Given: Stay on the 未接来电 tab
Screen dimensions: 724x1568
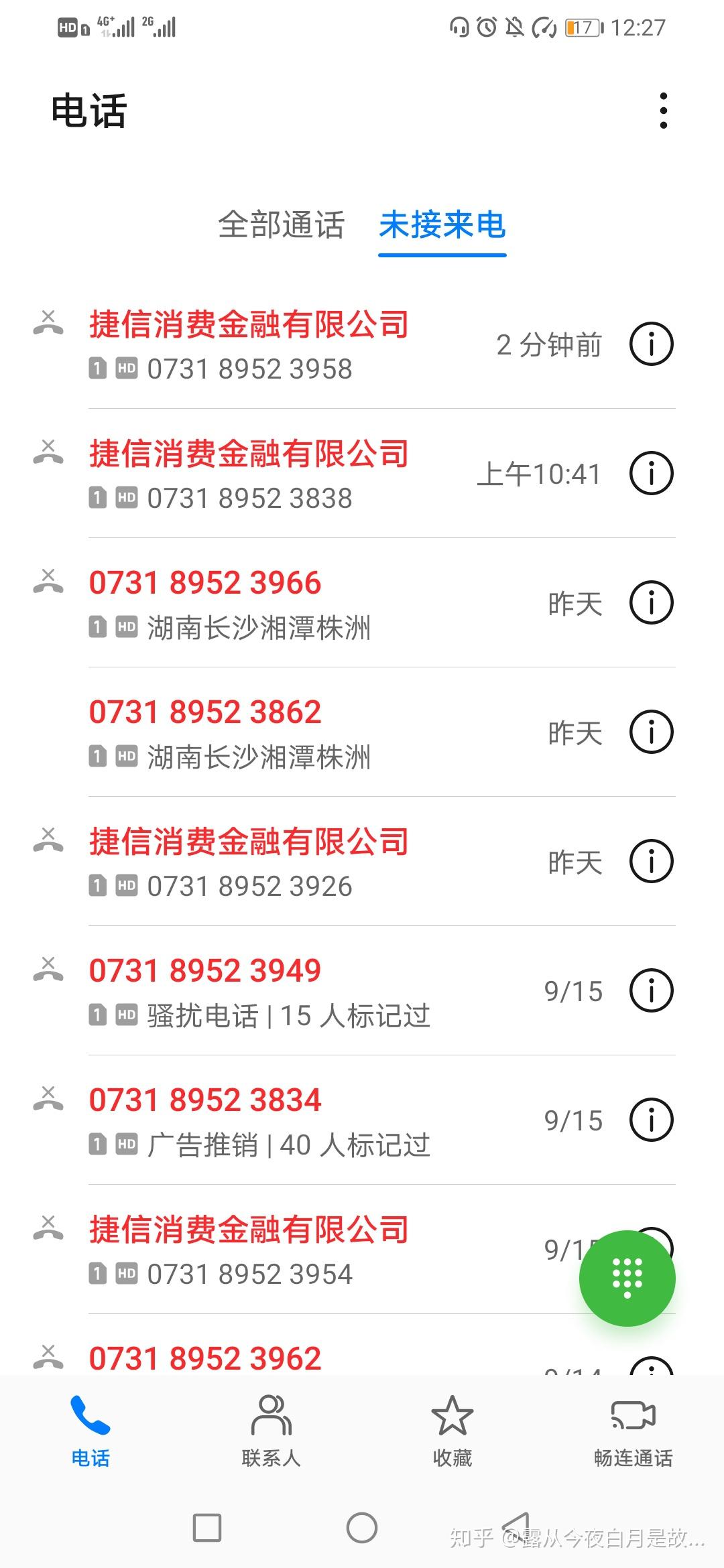Looking at the screenshot, I should 442,226.
